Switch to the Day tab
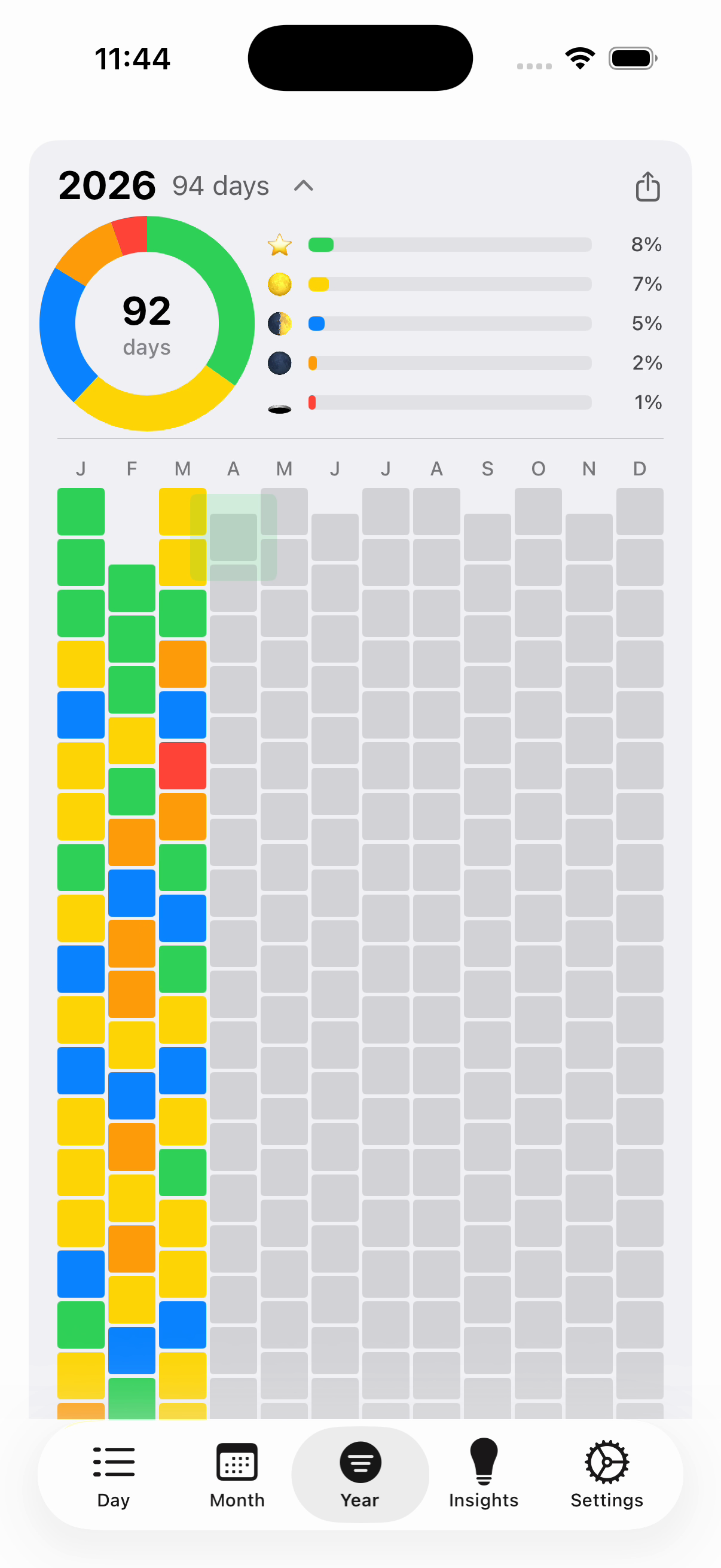Screen dimensions: 721x1568 pos(113,1475)
